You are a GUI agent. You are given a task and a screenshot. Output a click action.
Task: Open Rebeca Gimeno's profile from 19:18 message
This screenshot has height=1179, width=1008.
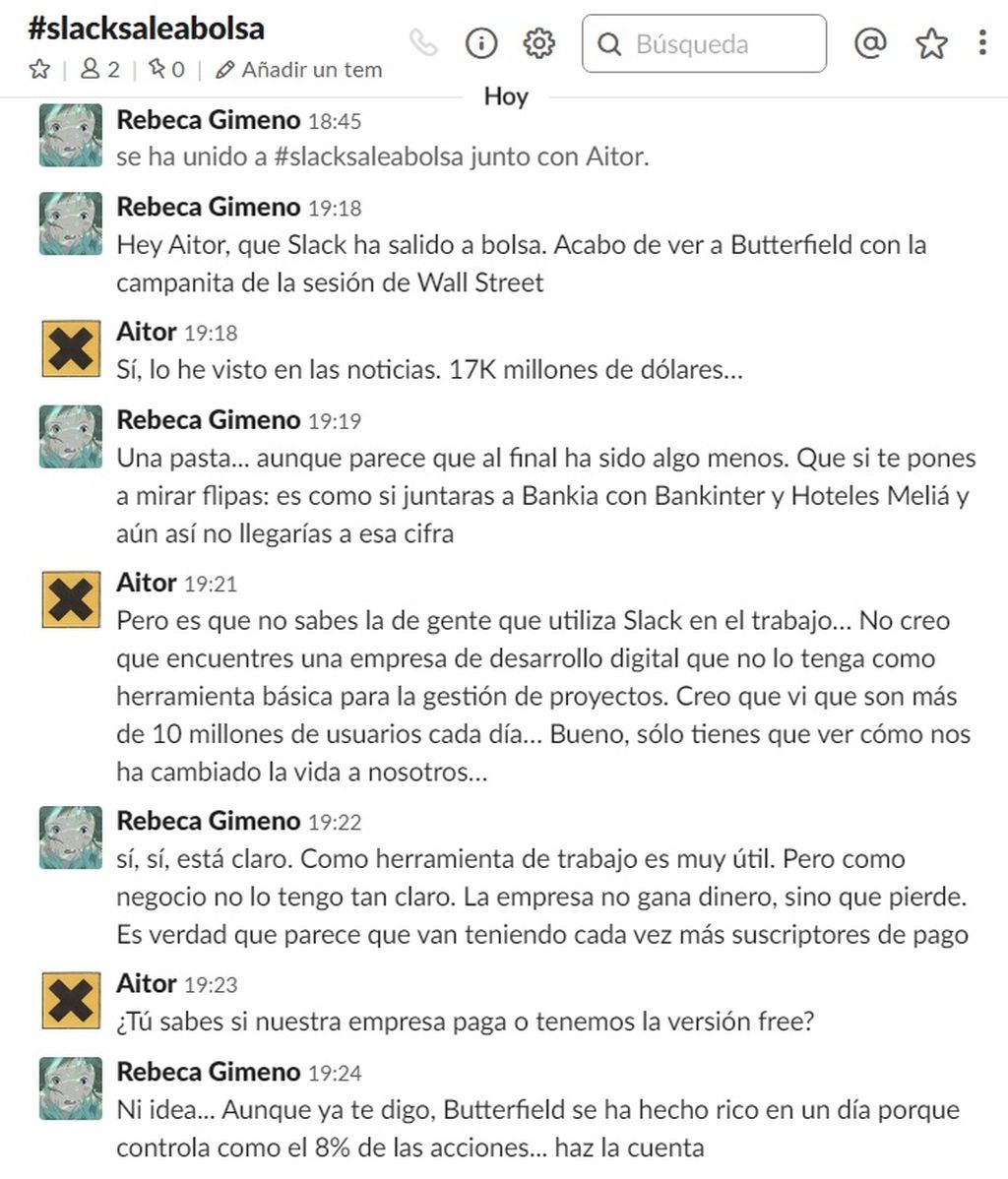(208, 207)
